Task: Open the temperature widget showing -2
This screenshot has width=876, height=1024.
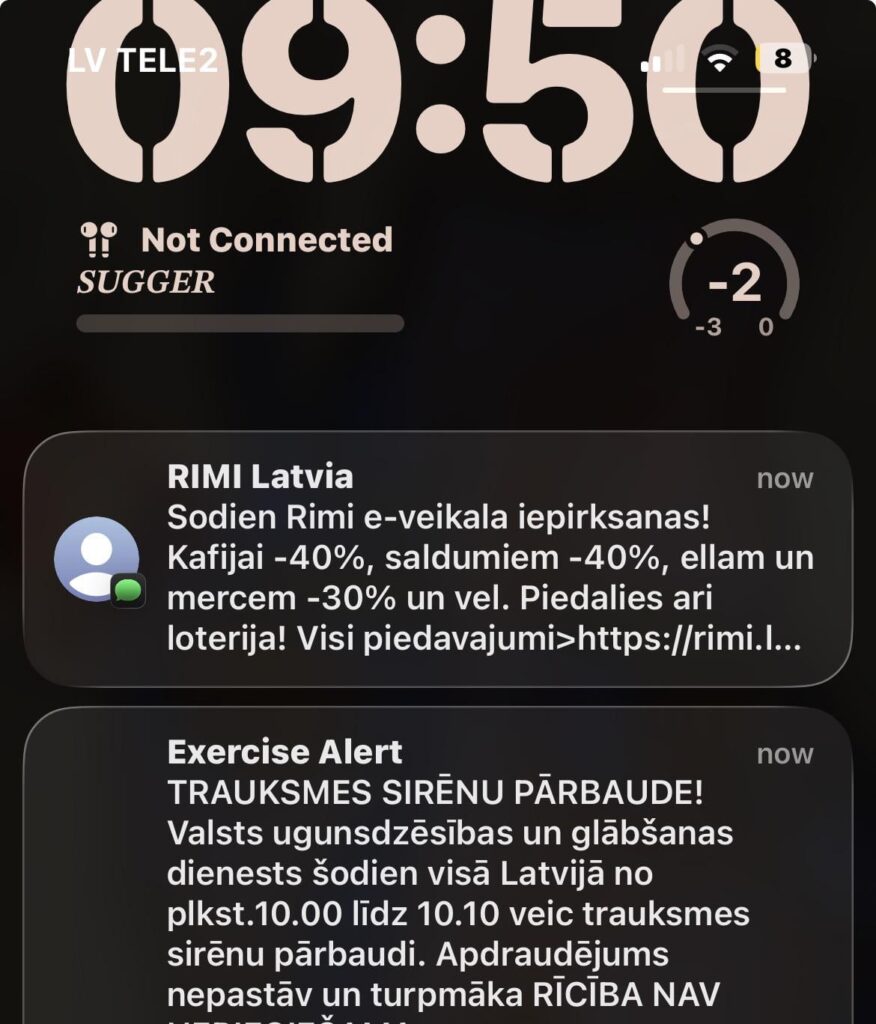Action: point(733,283)
